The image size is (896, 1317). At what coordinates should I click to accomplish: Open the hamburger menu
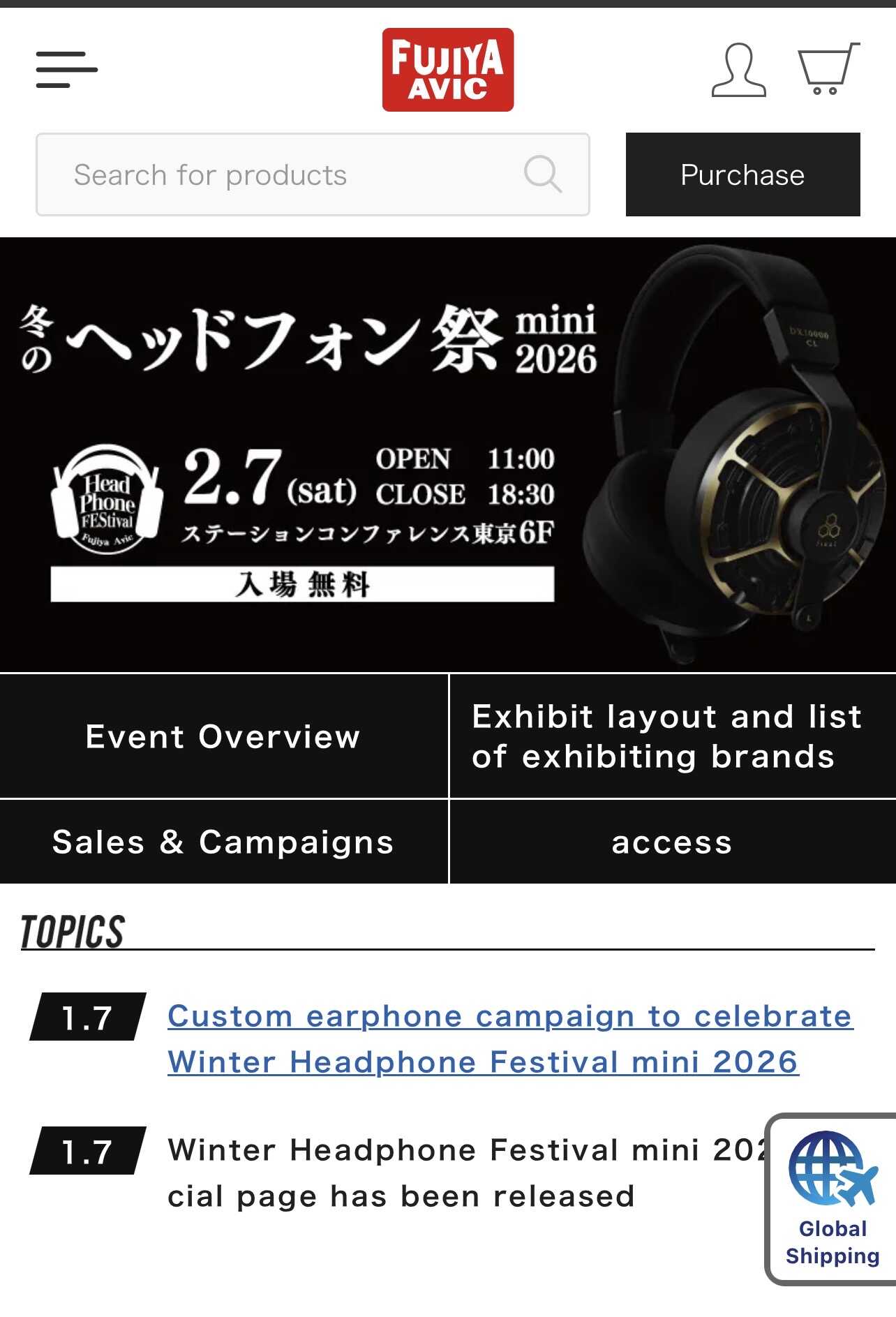click(66, 70)
